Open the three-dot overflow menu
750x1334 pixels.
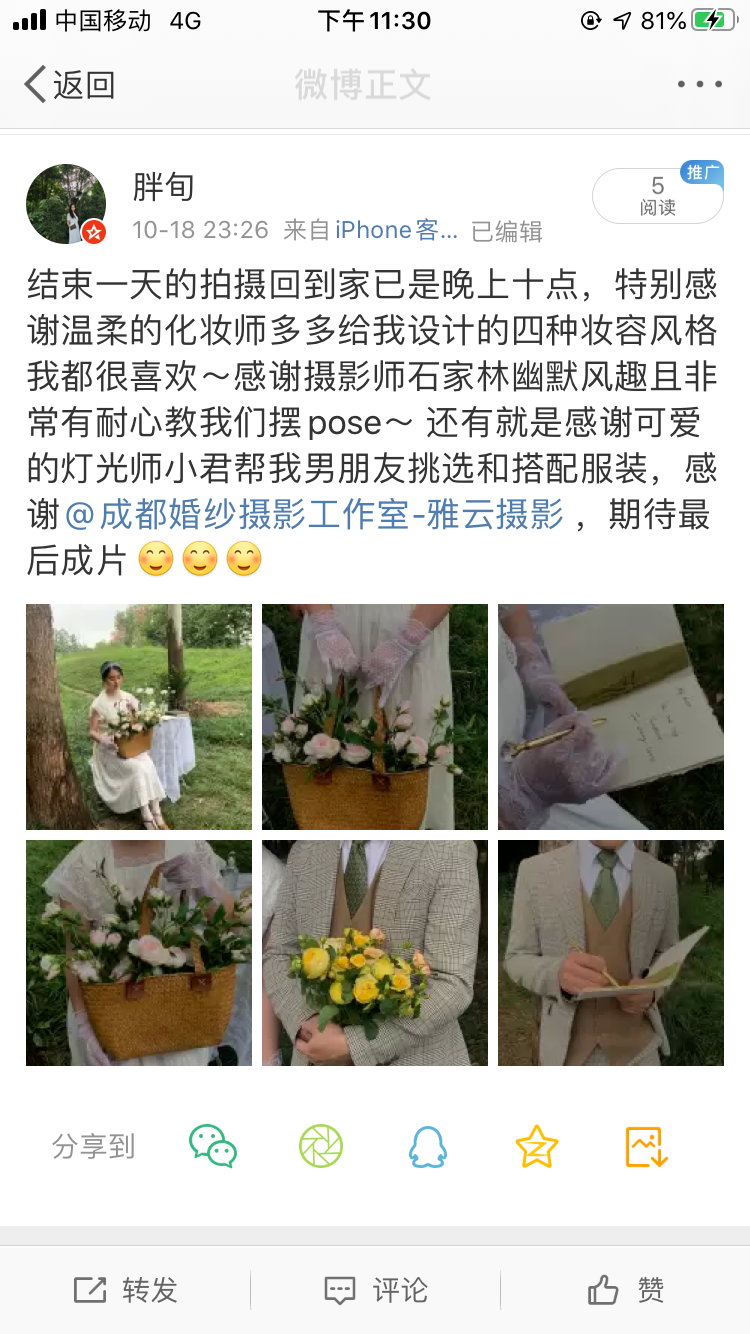point(699,85)
